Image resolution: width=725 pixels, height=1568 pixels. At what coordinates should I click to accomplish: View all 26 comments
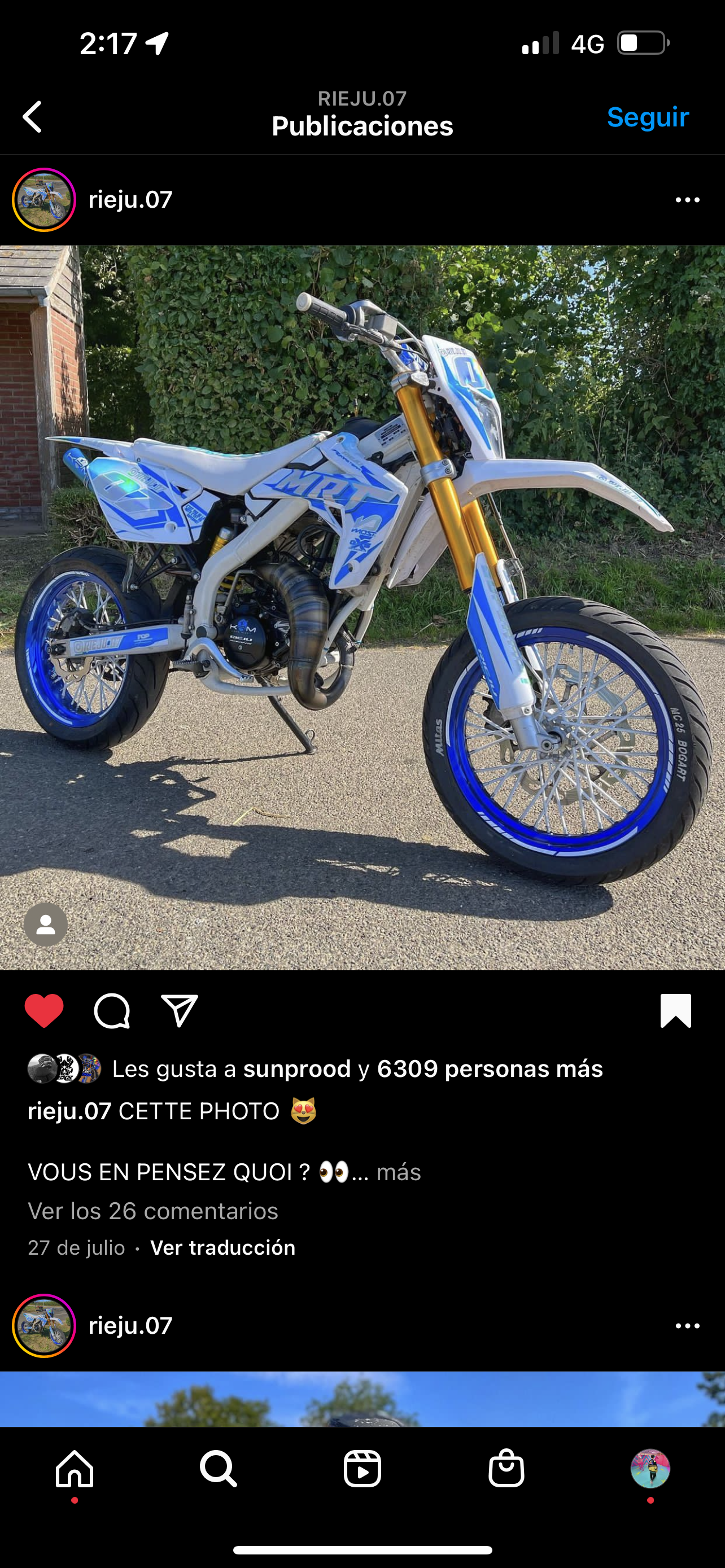pos(153,1211)
